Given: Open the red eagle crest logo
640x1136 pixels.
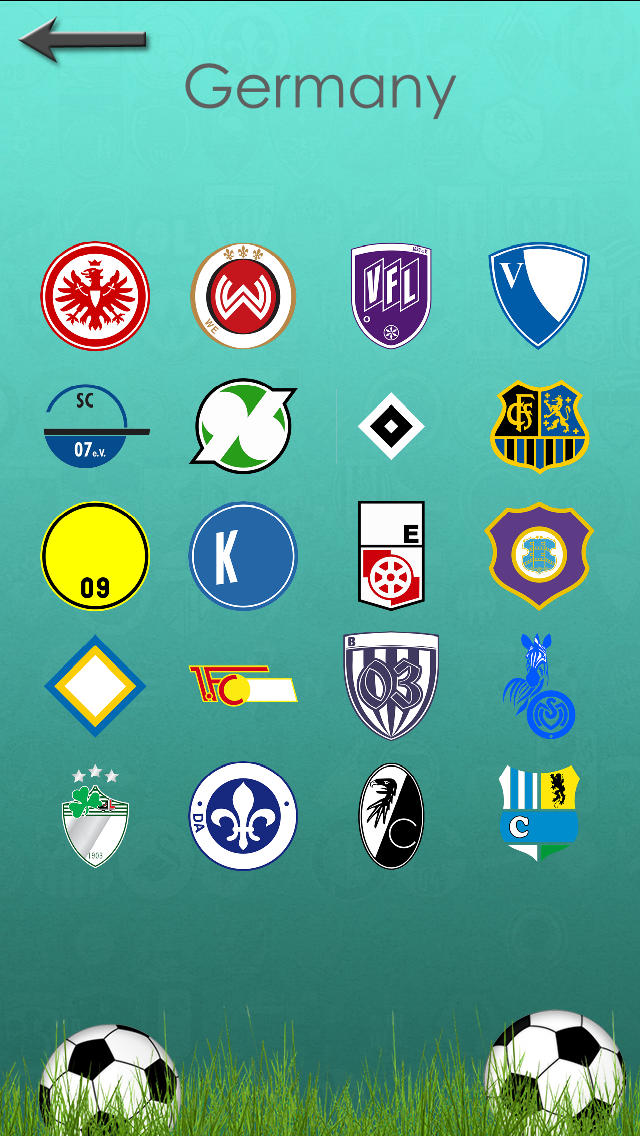Looking at the screenshot, I should pyautogui.click(x=95, y=296).
